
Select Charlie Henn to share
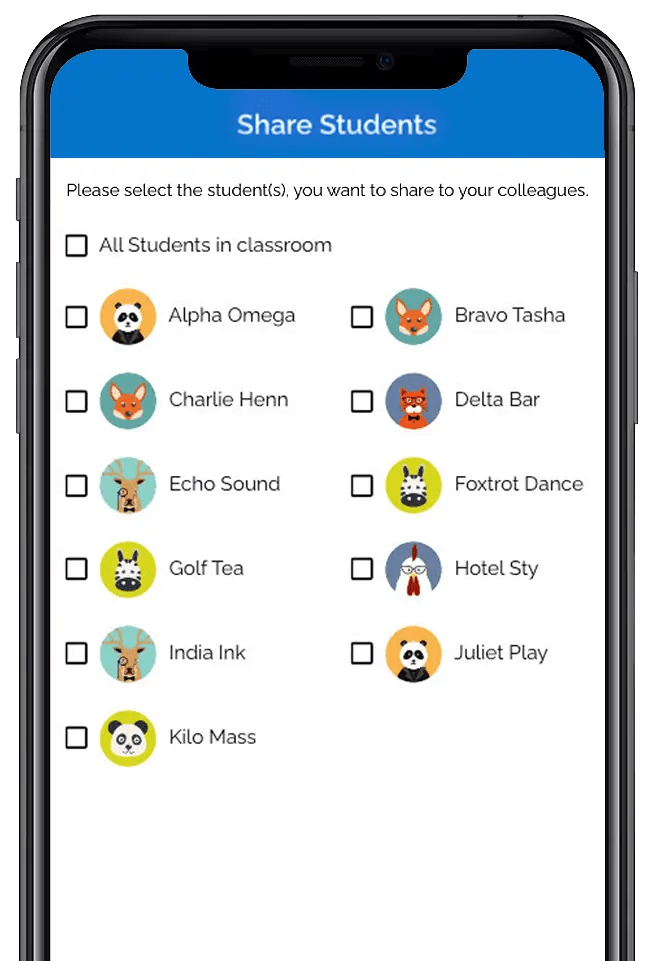pos(76,401)
